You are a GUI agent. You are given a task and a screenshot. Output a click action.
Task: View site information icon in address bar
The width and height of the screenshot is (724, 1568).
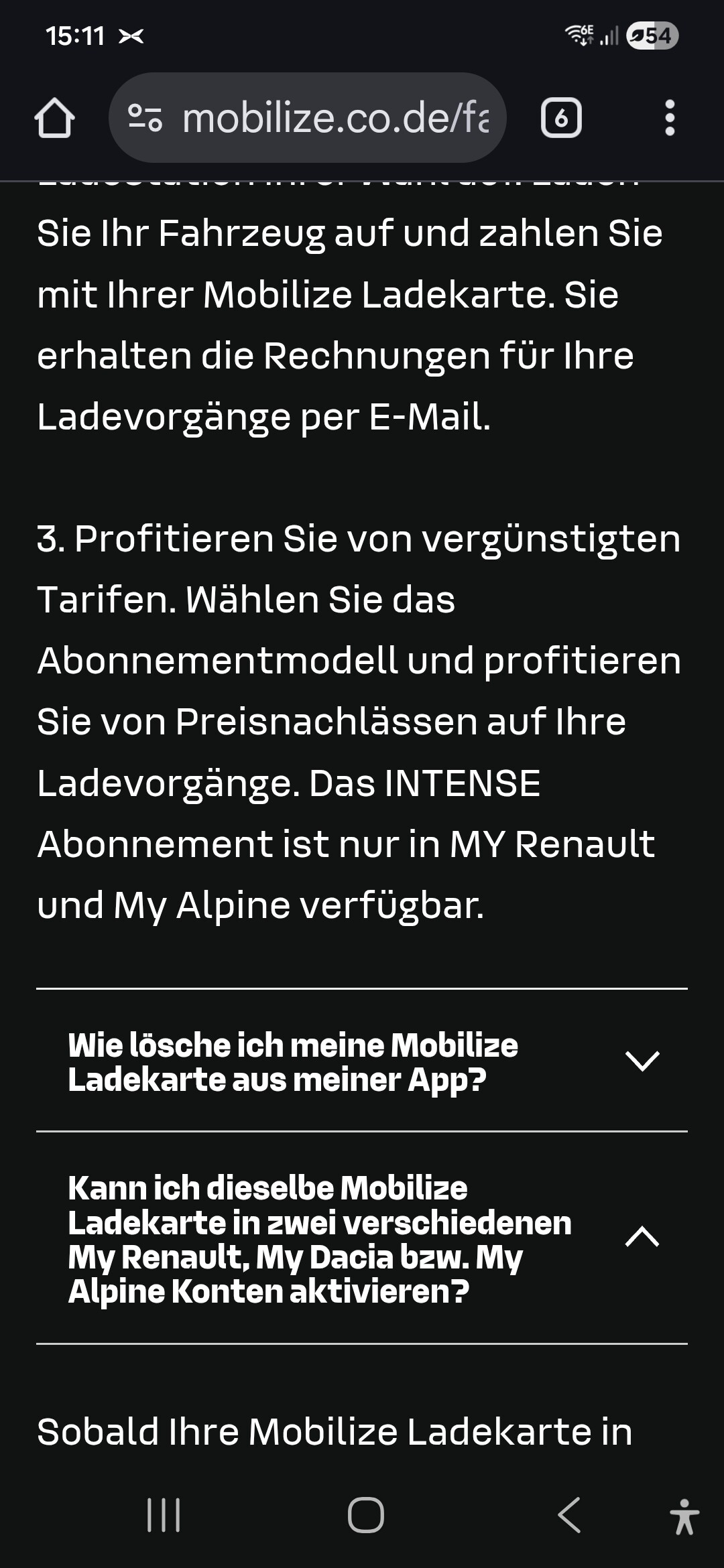click(x=145, y=119)
